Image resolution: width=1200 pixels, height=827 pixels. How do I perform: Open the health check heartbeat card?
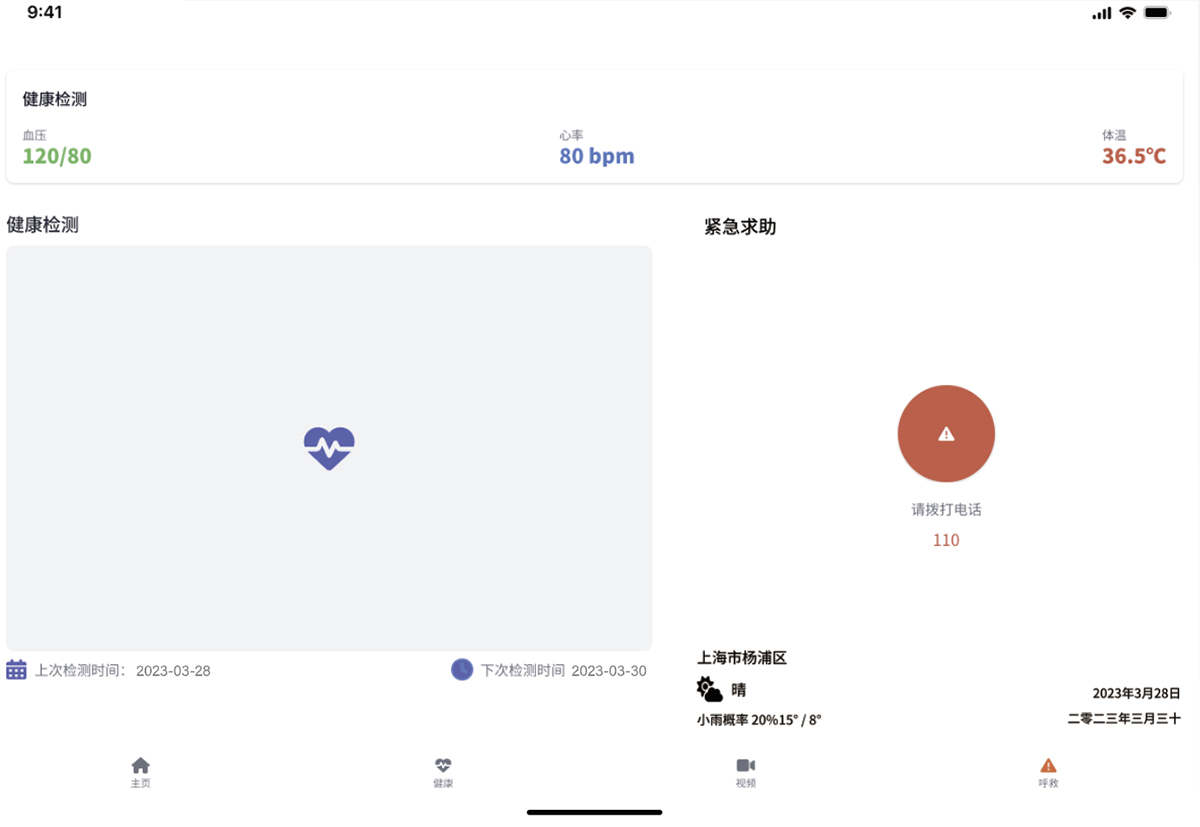(329, 448)
